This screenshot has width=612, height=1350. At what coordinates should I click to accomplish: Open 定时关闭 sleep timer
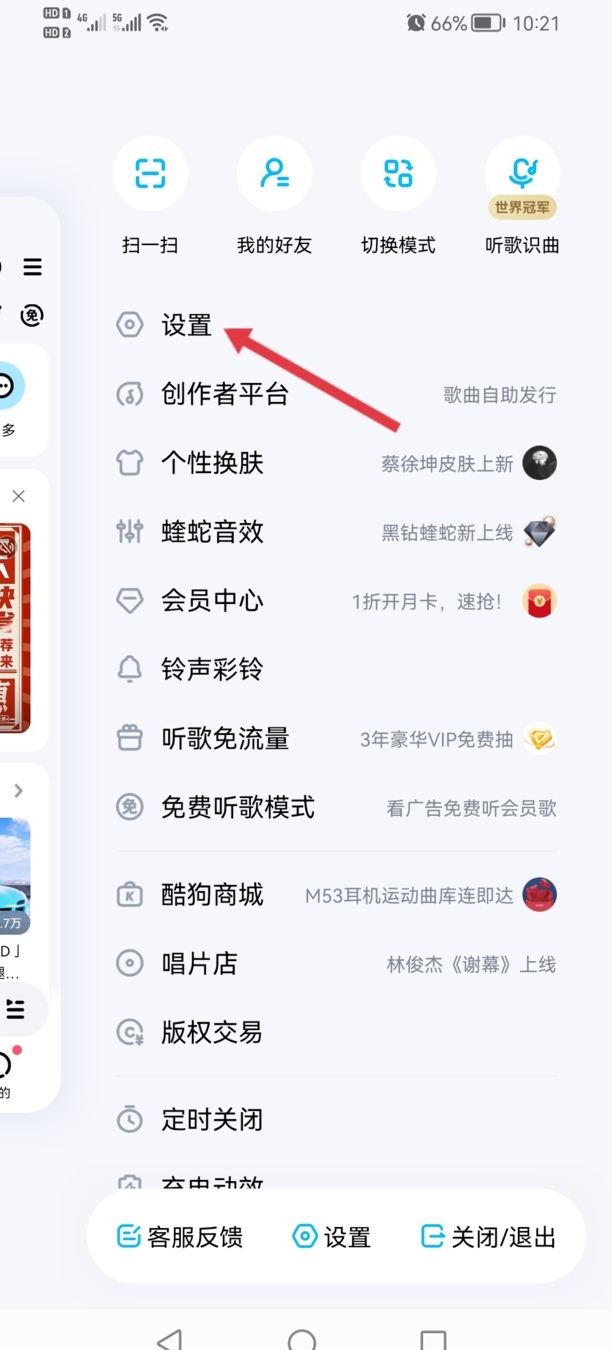tap(212, 1120)
